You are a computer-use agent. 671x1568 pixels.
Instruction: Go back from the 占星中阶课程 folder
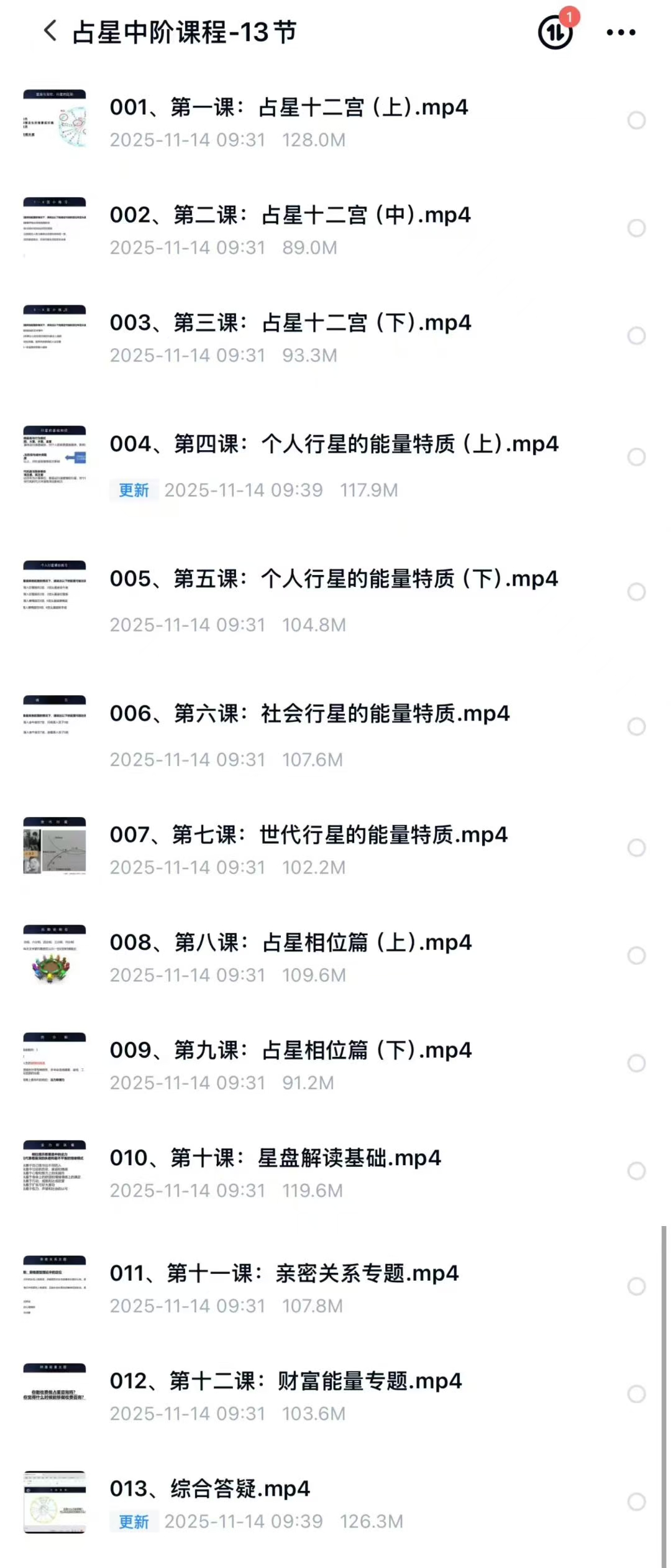tap(51, 31)
